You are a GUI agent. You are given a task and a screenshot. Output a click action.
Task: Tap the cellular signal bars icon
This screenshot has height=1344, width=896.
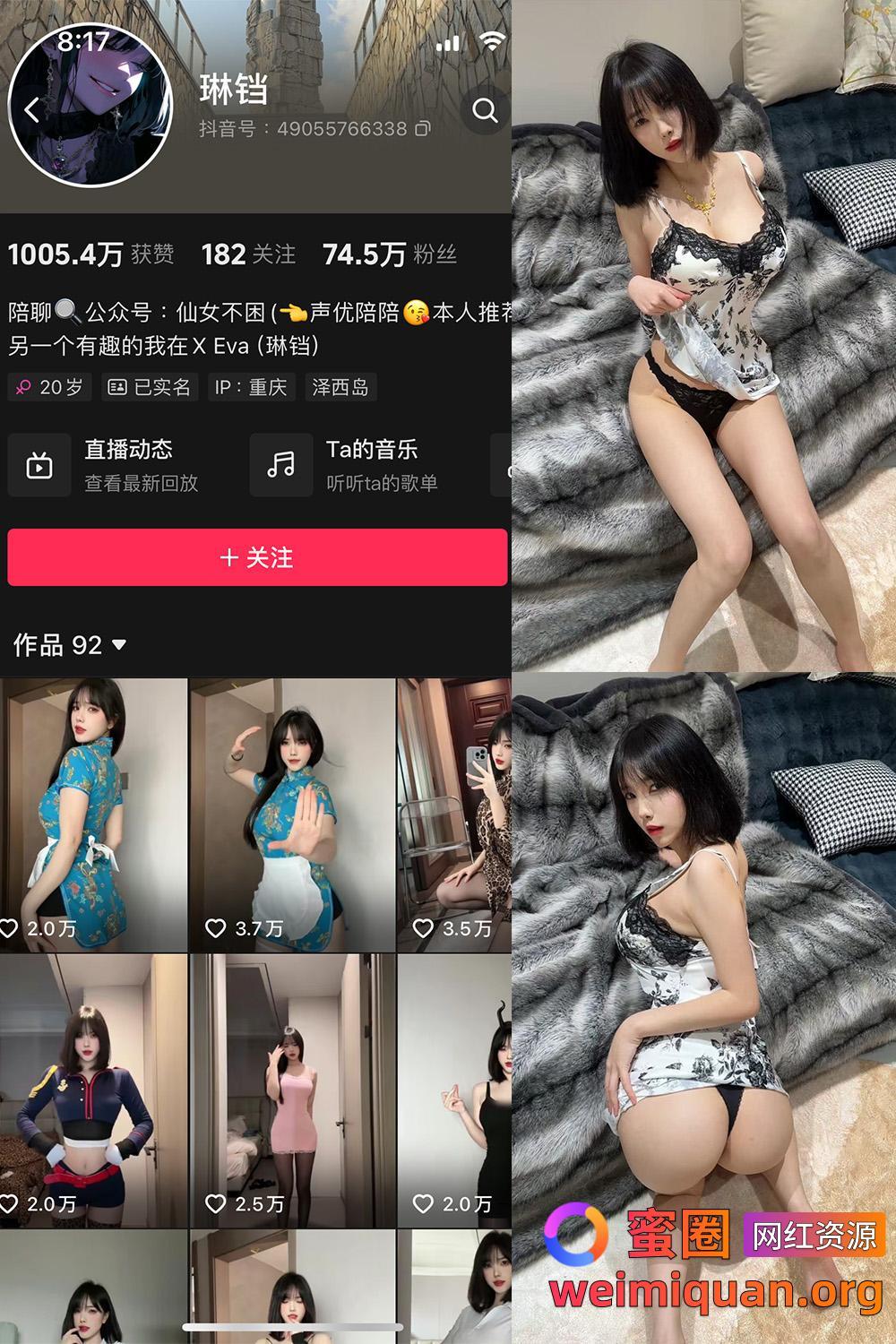[x=447, y=42]
